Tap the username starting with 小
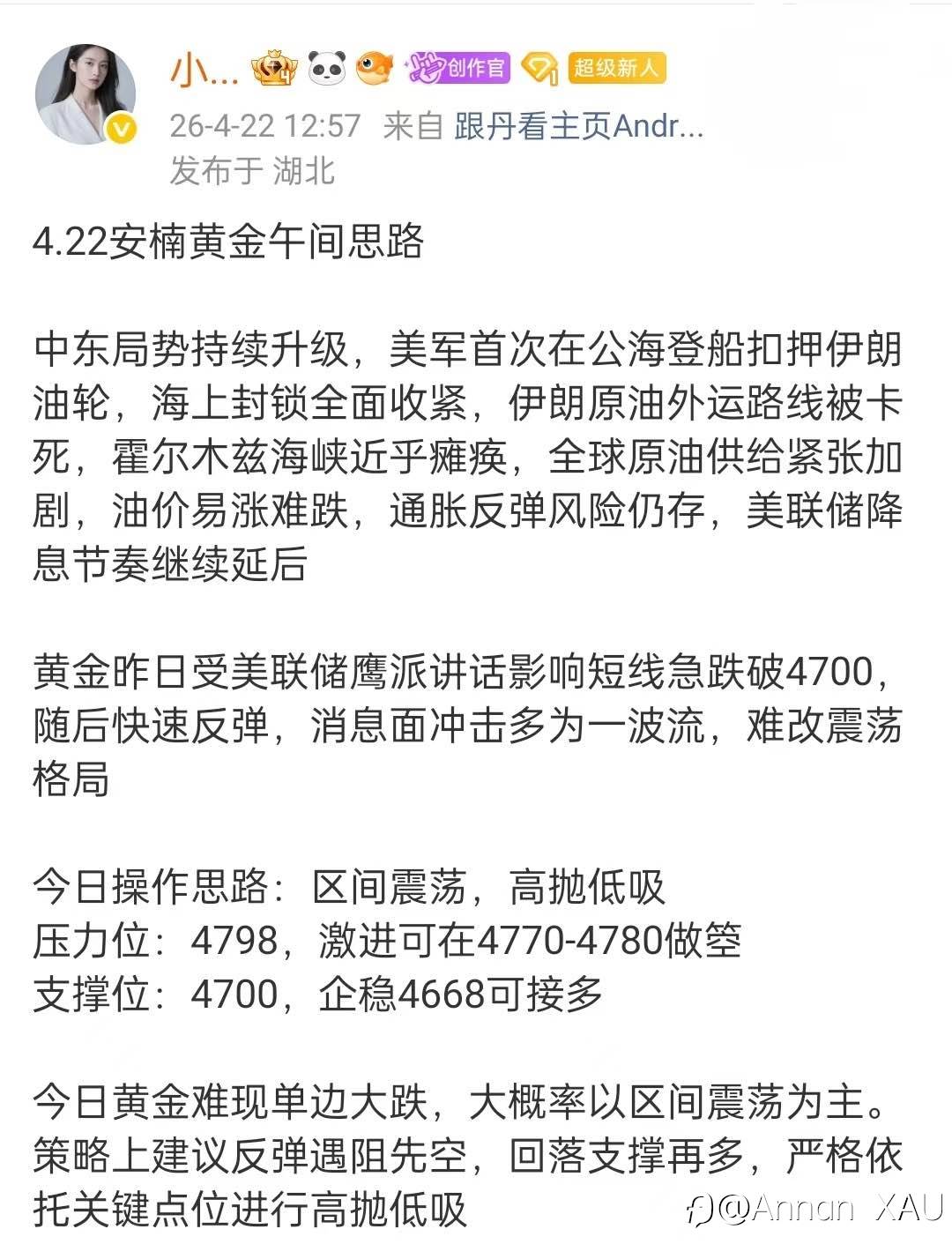 (204, 70)
